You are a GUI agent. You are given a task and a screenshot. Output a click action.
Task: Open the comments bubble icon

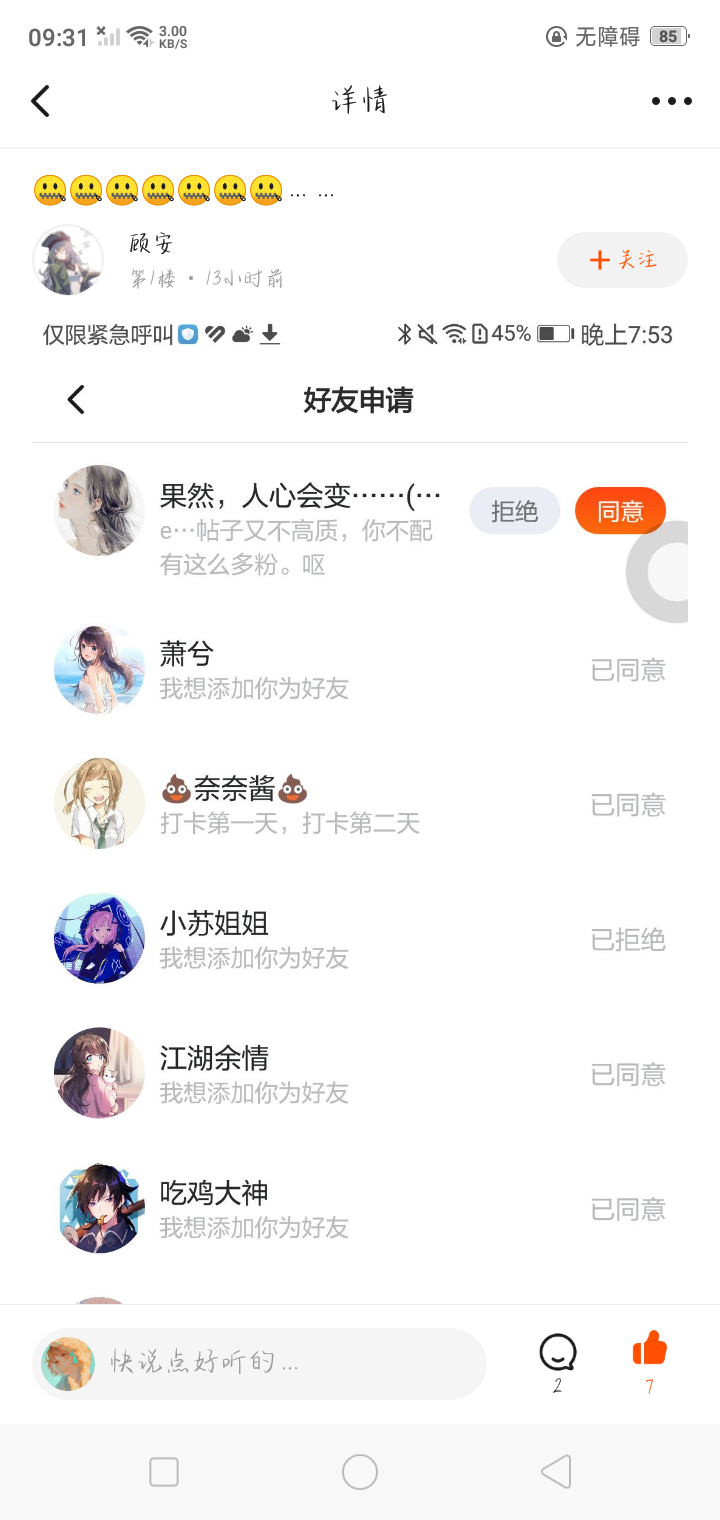click(557, 1353)
